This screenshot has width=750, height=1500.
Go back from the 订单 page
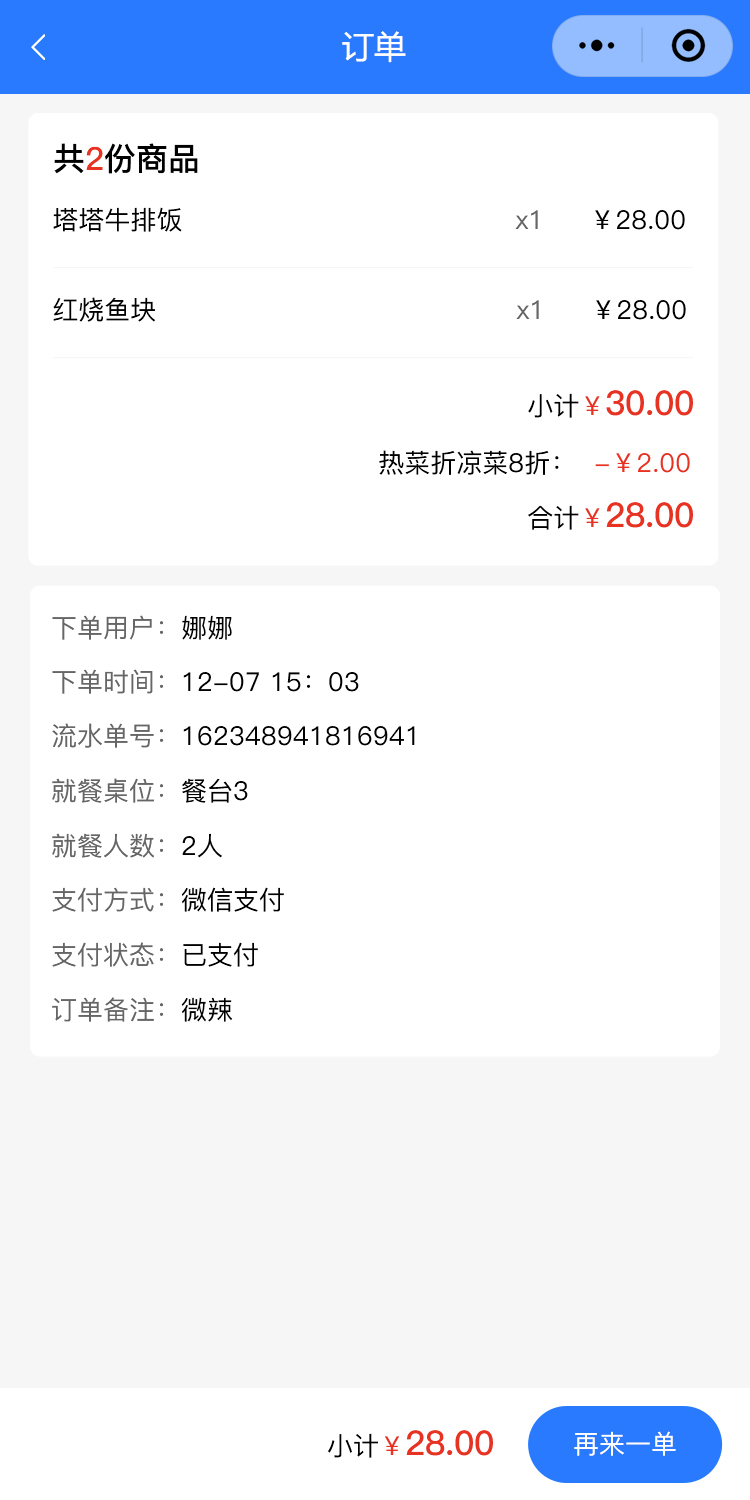[39, 47]
